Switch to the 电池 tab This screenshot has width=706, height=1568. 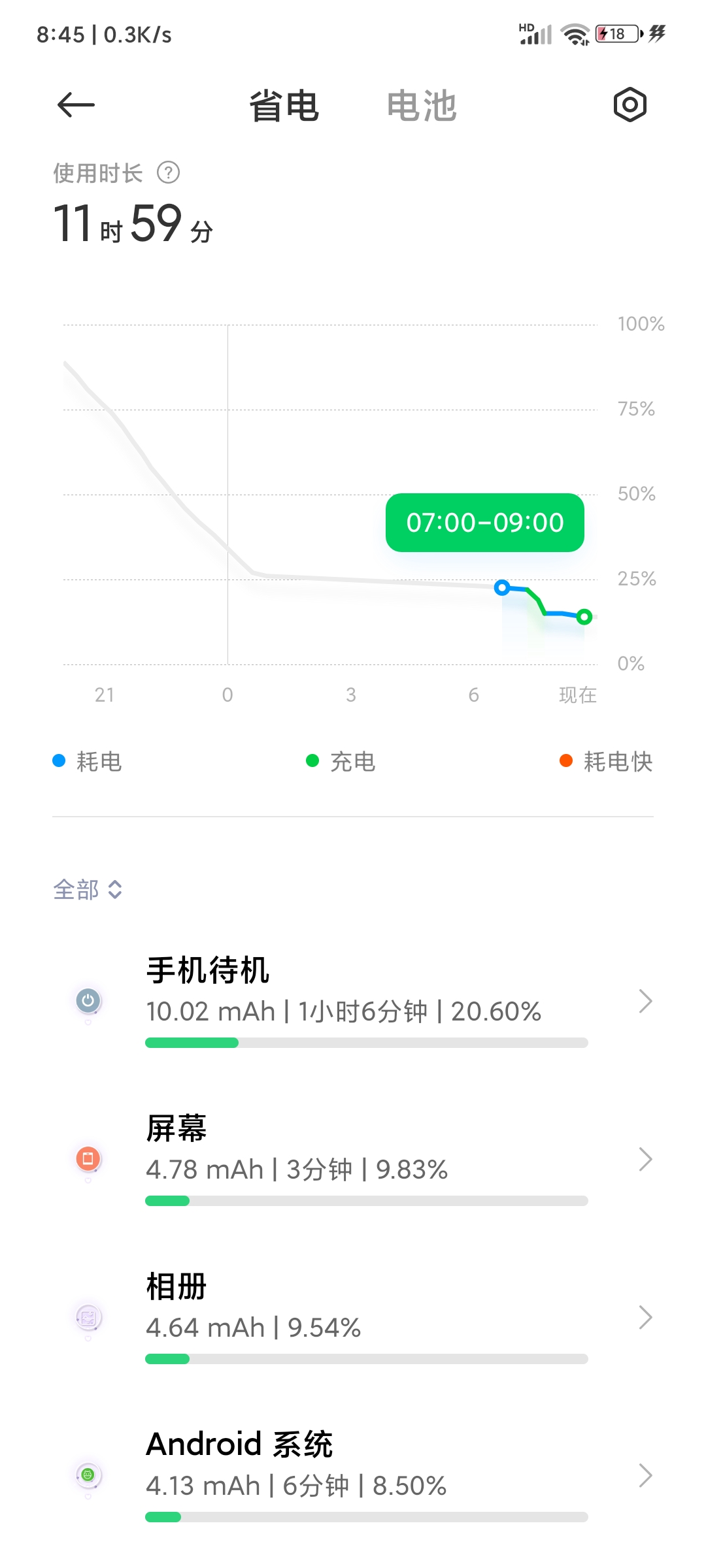(x=422, y=106)
